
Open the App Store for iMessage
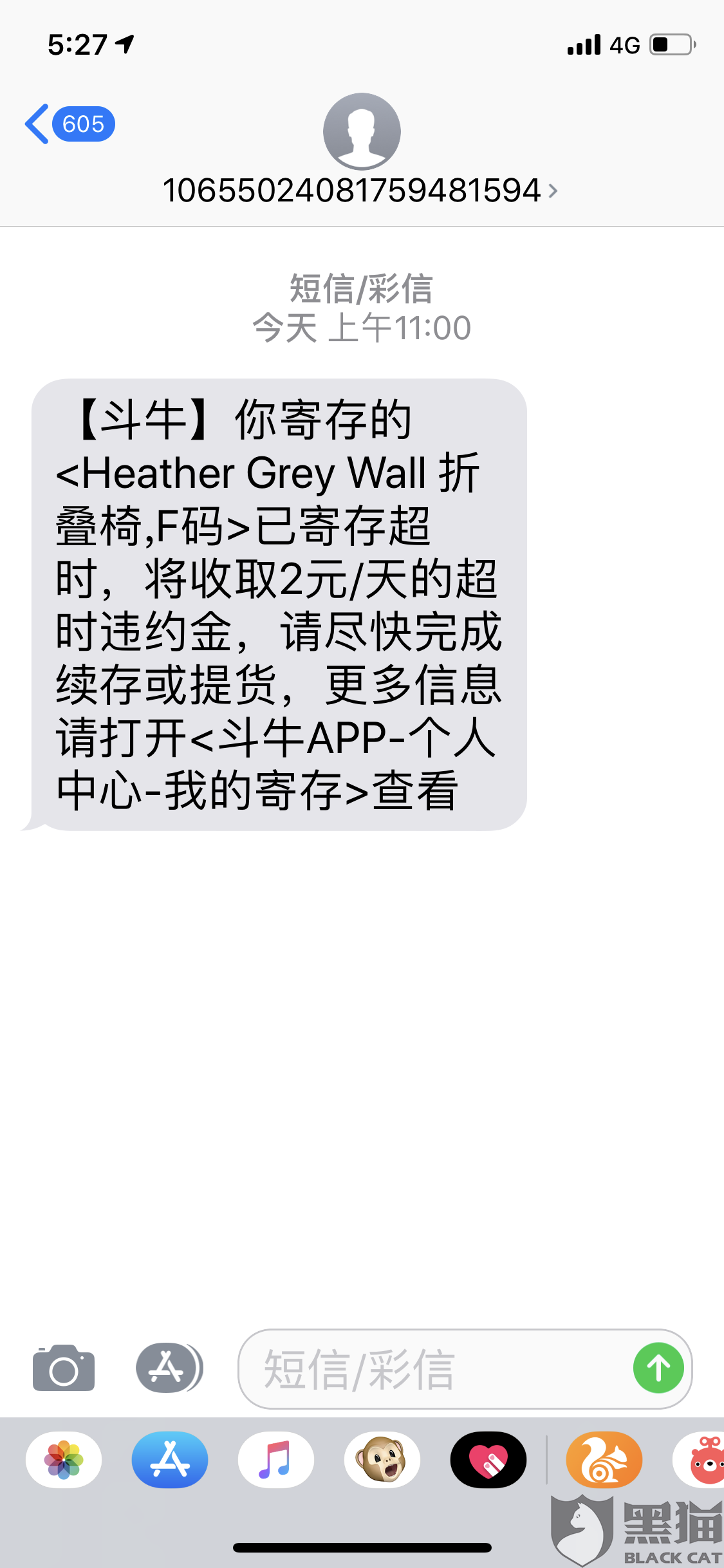coord(170,1460)
